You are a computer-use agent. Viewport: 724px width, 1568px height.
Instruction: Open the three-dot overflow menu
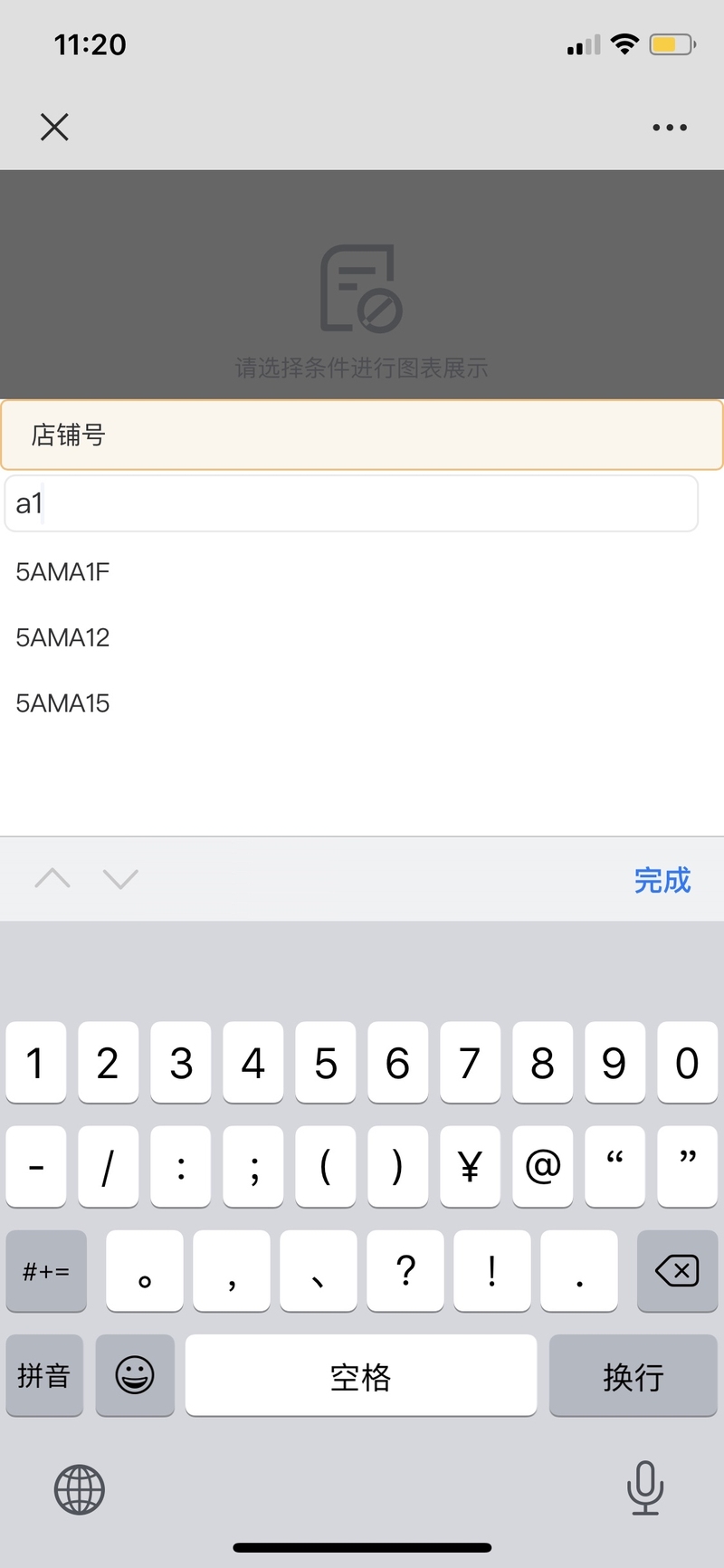[x=670, y=128]
